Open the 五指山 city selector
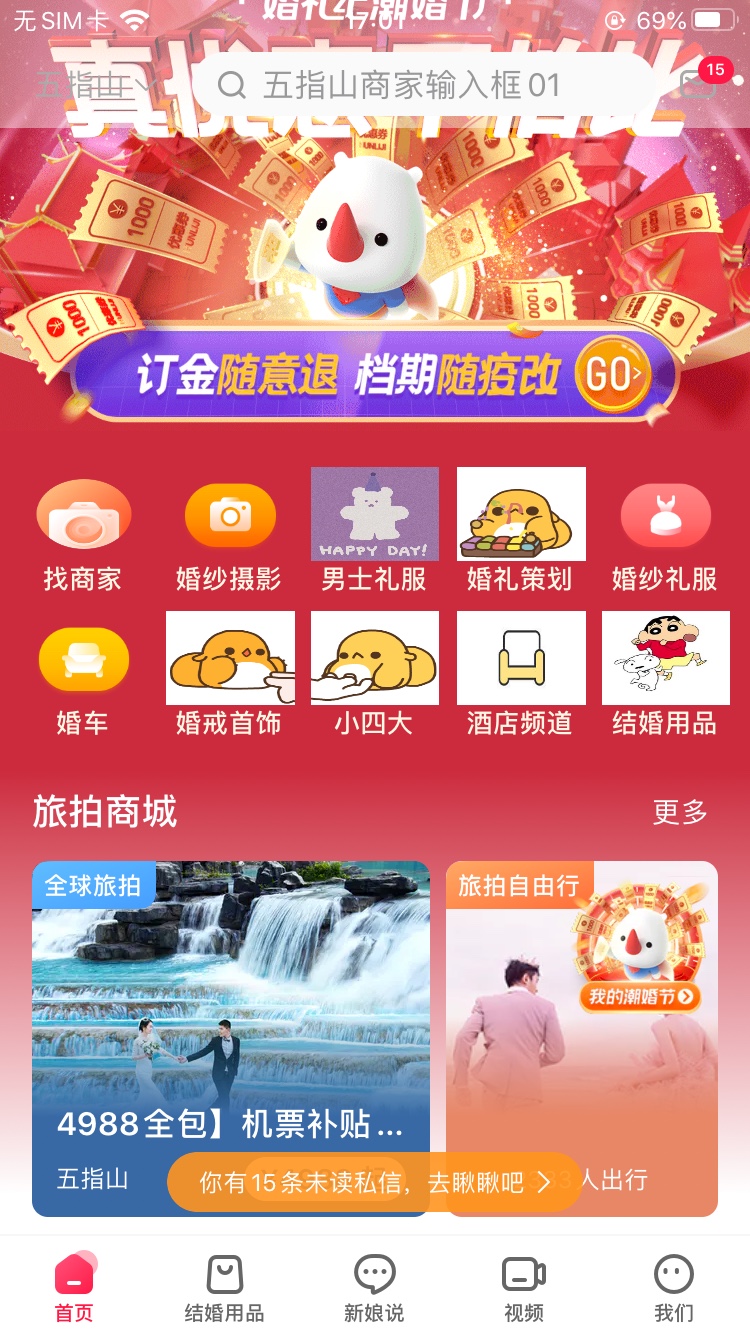This screenshot has height=1334, width=750. point(92,86)
